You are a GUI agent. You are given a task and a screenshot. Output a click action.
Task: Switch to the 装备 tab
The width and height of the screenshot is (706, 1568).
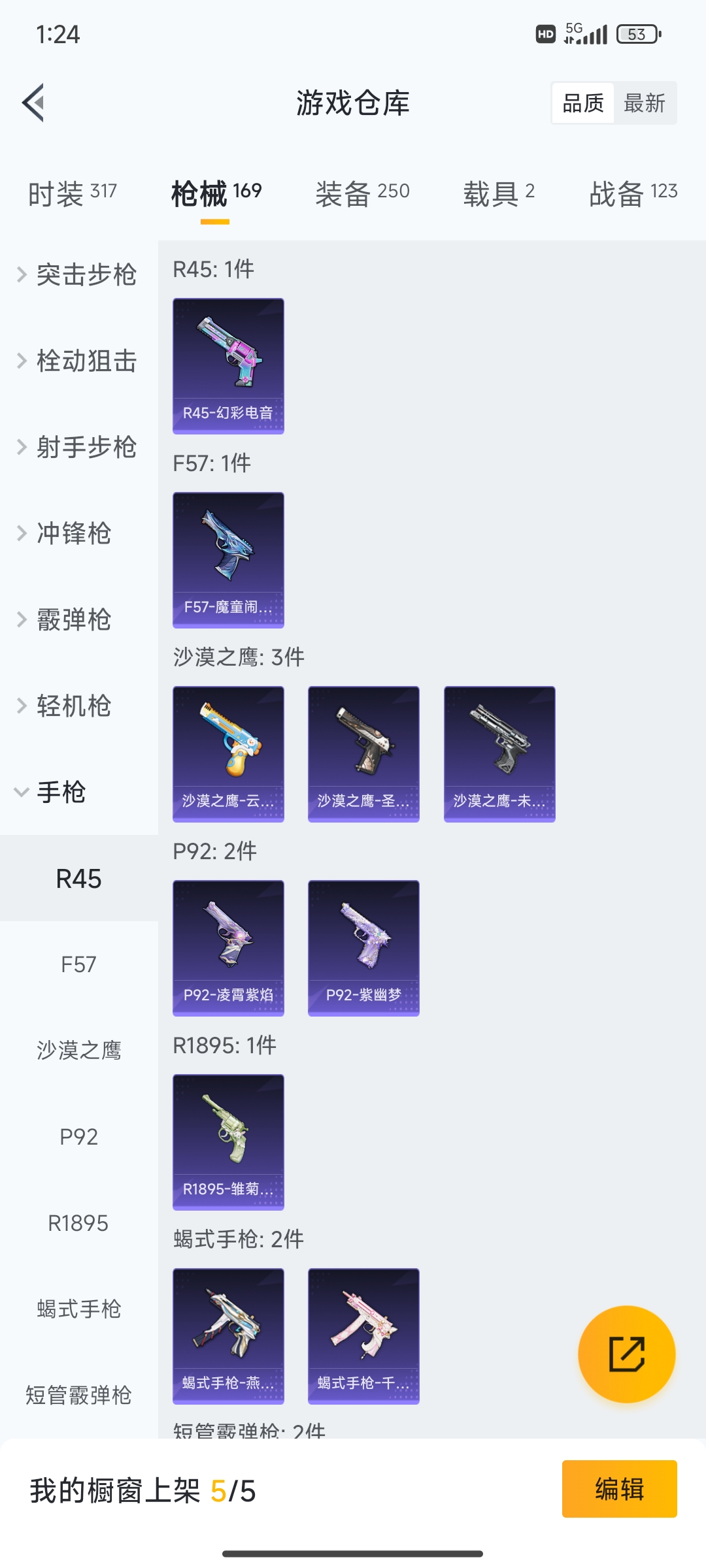[362, 193]
